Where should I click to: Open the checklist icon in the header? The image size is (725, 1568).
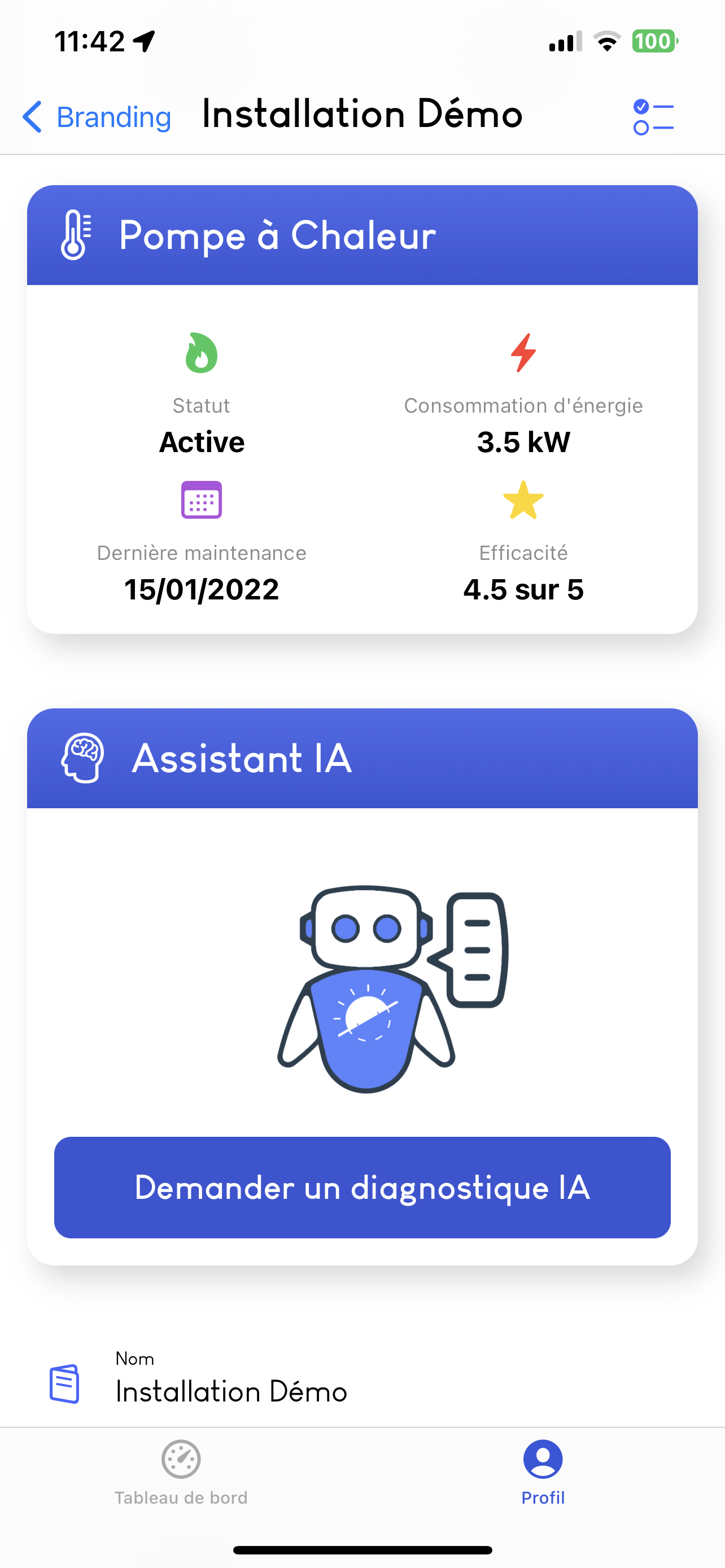653,117
